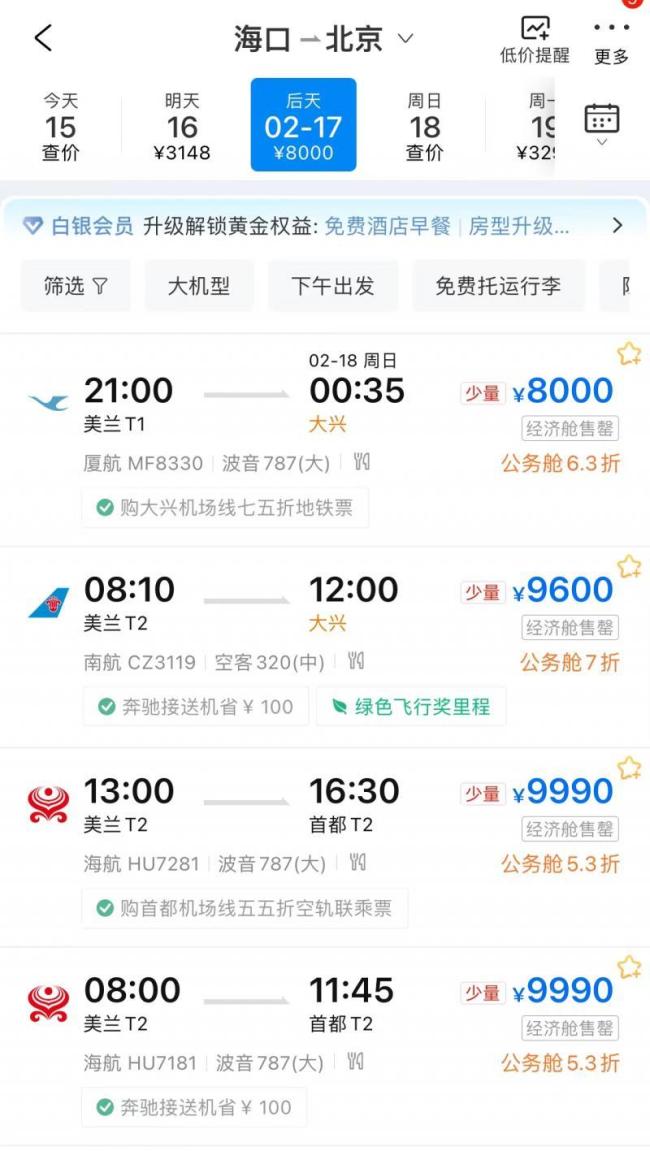Open the 南航 CZ3119 flight
The image size is (650, 1151).
click(x=325, y=647)
